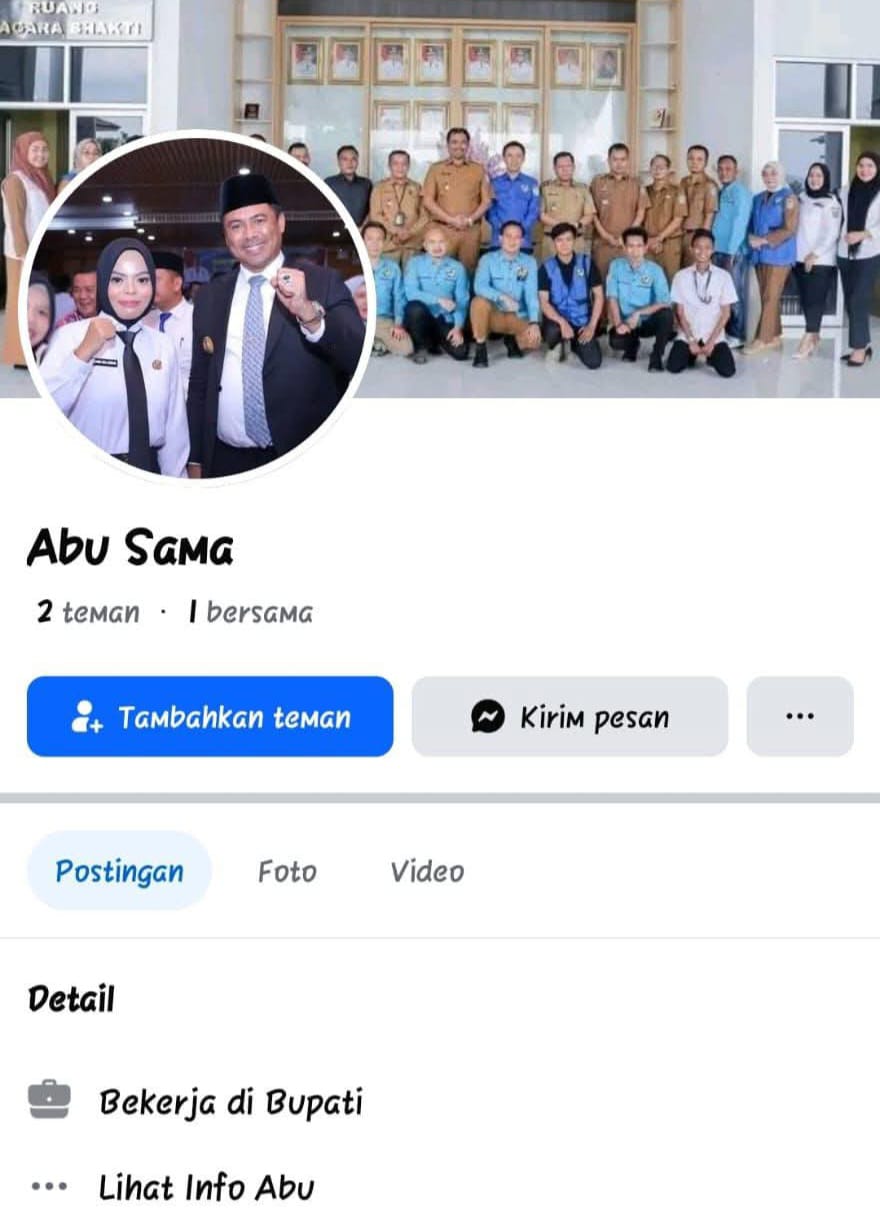View Abu Sama's profile picture
Viewport: 880px width, 1229px height.
(x=197, y=310)
